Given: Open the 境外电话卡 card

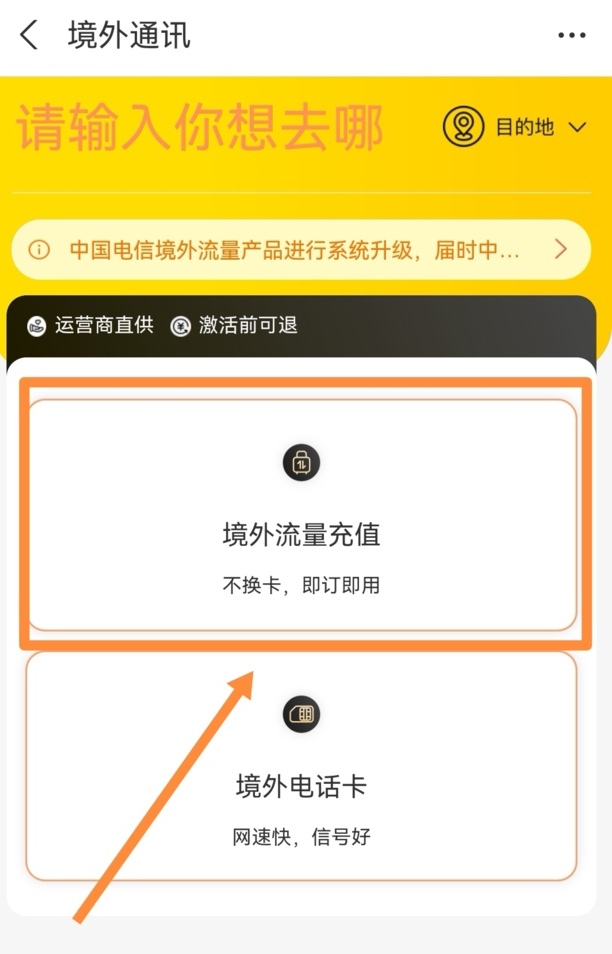Looking at the screenshot, I should [x=301, y=765].
